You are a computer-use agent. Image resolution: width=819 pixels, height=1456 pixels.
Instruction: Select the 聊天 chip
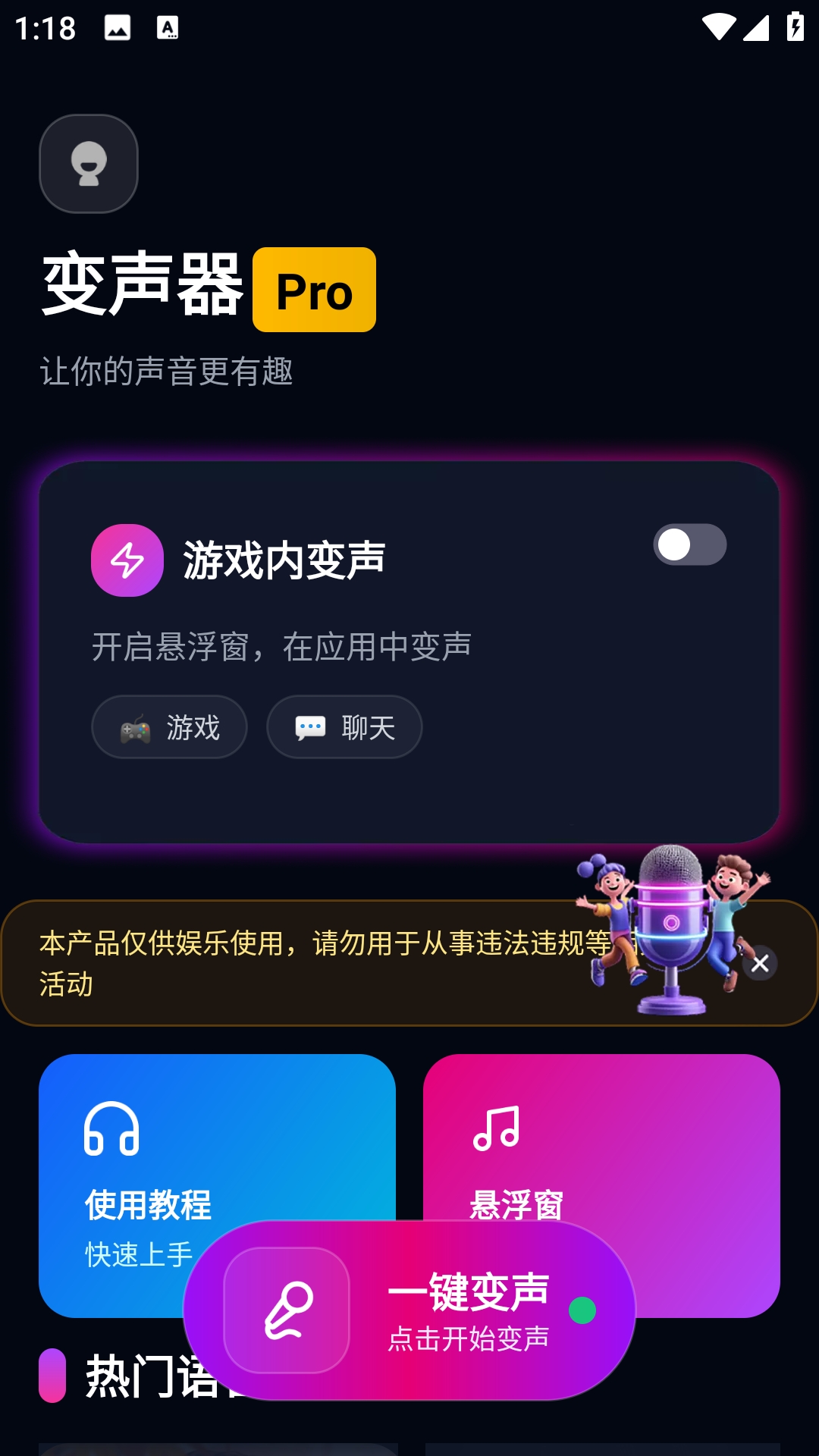(x=344, y=727)
